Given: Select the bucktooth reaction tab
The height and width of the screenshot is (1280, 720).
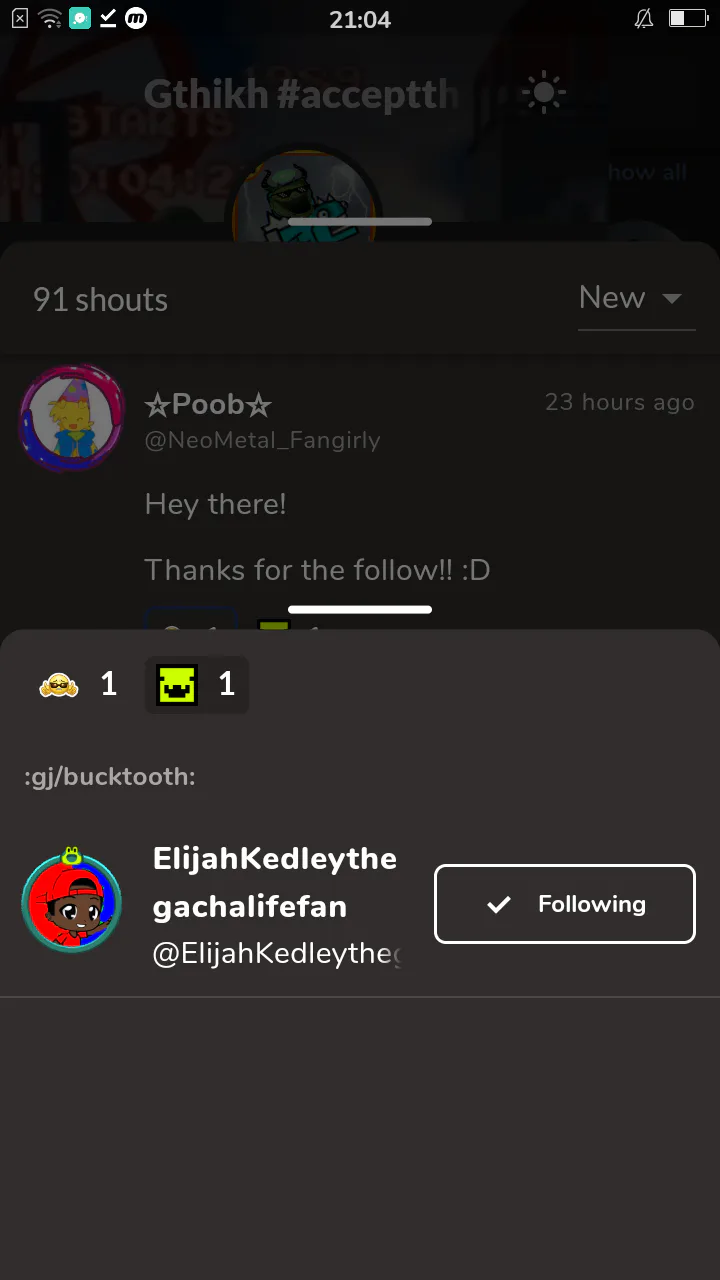Looking at the screenshot, I should [196, 685].
